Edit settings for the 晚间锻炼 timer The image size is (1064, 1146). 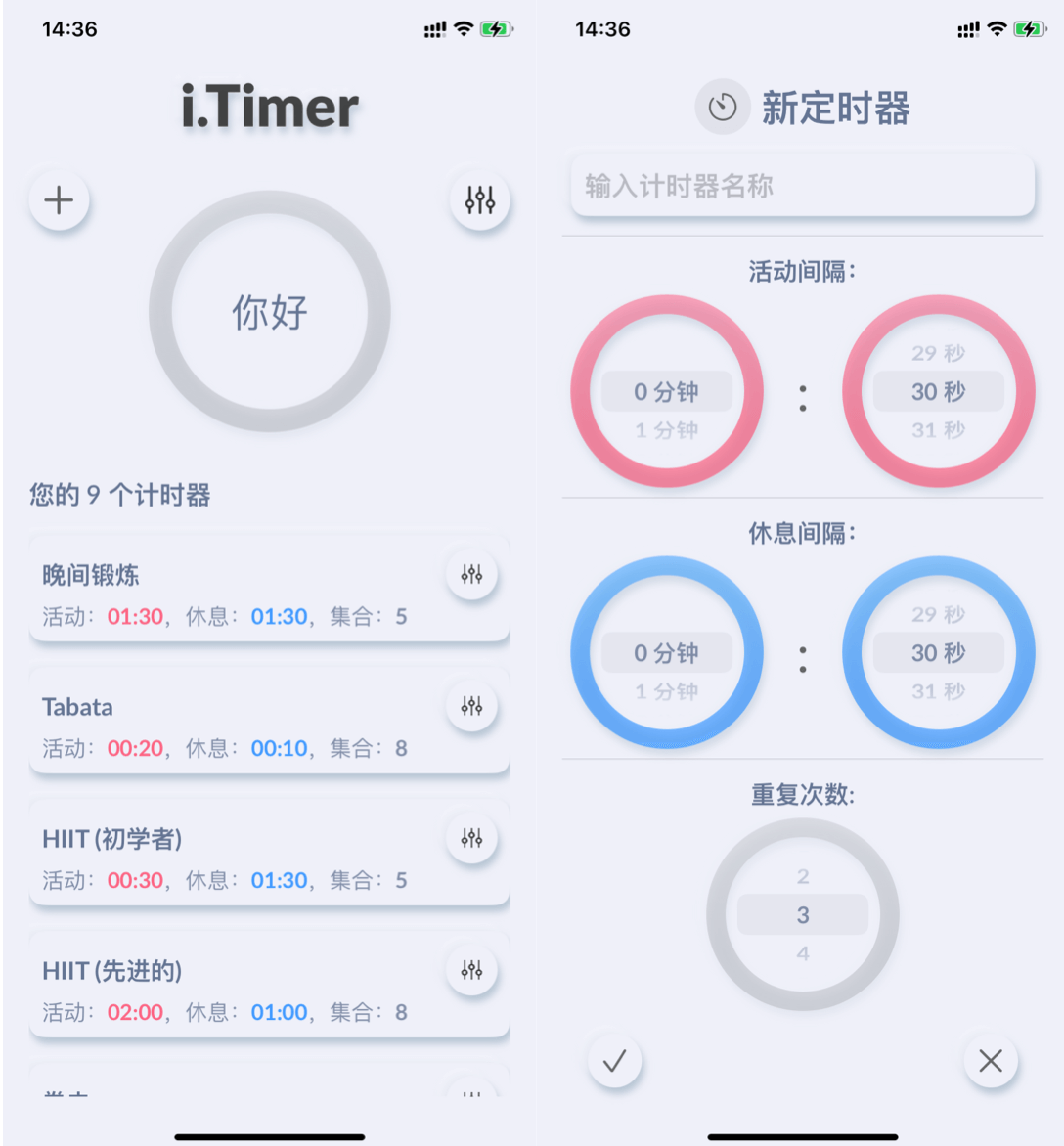click(x=471, y=574)
